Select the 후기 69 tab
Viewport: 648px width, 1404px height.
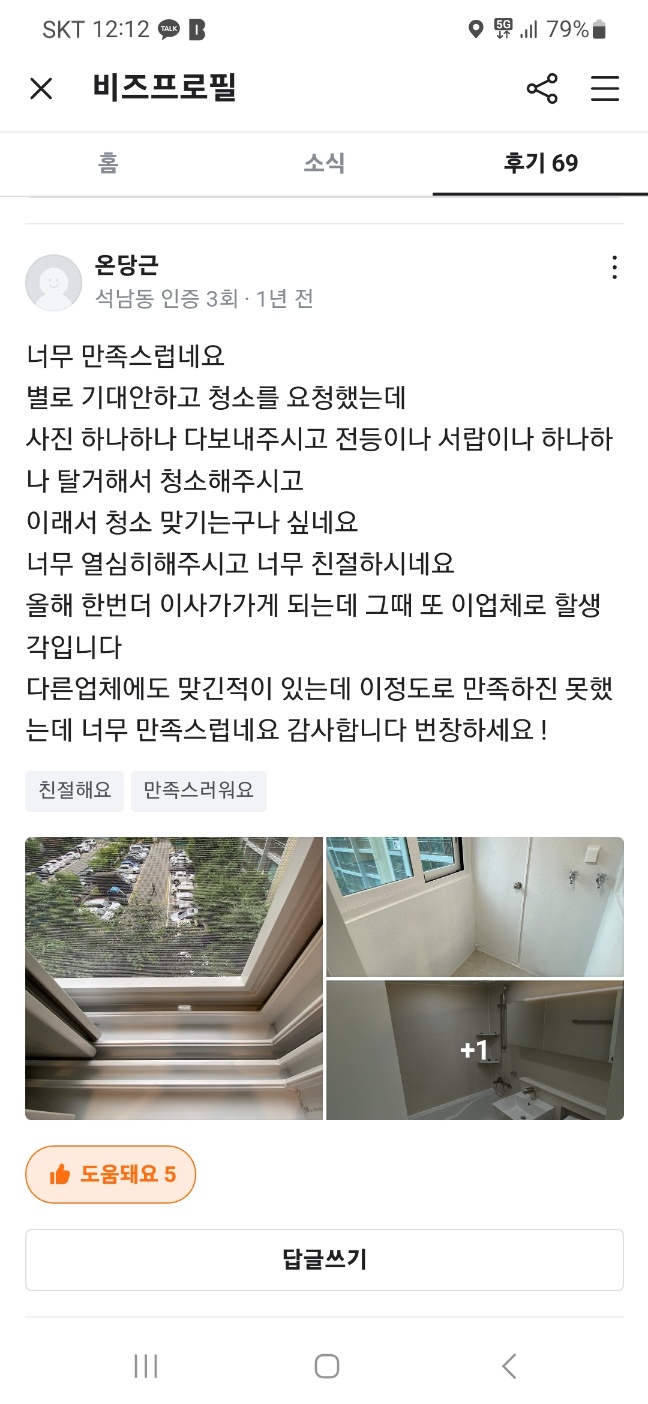click(x=540, y=163)
